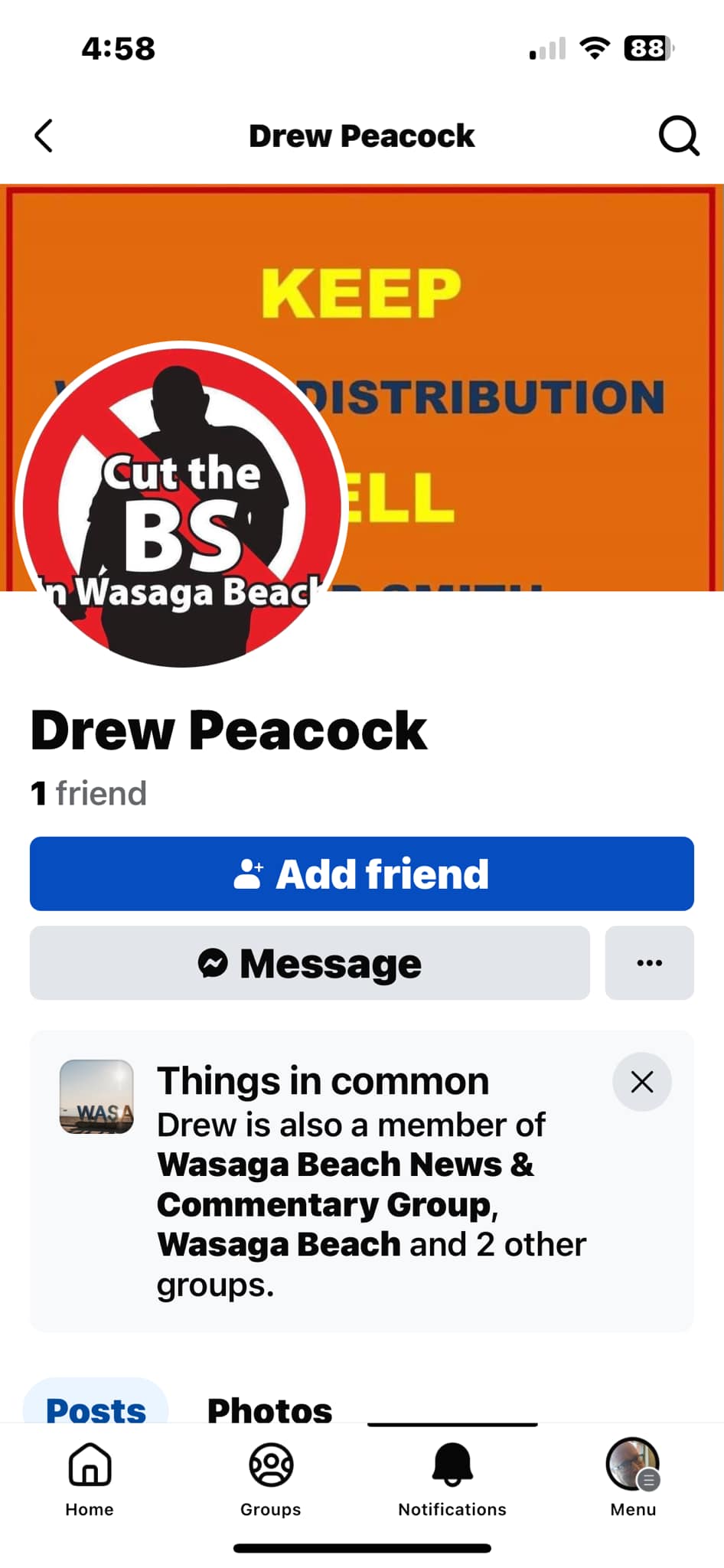Image resolution: width=724 pixels, height=1568 pixels.
Task: Open the orange cover photo
Action: point(520,306)
